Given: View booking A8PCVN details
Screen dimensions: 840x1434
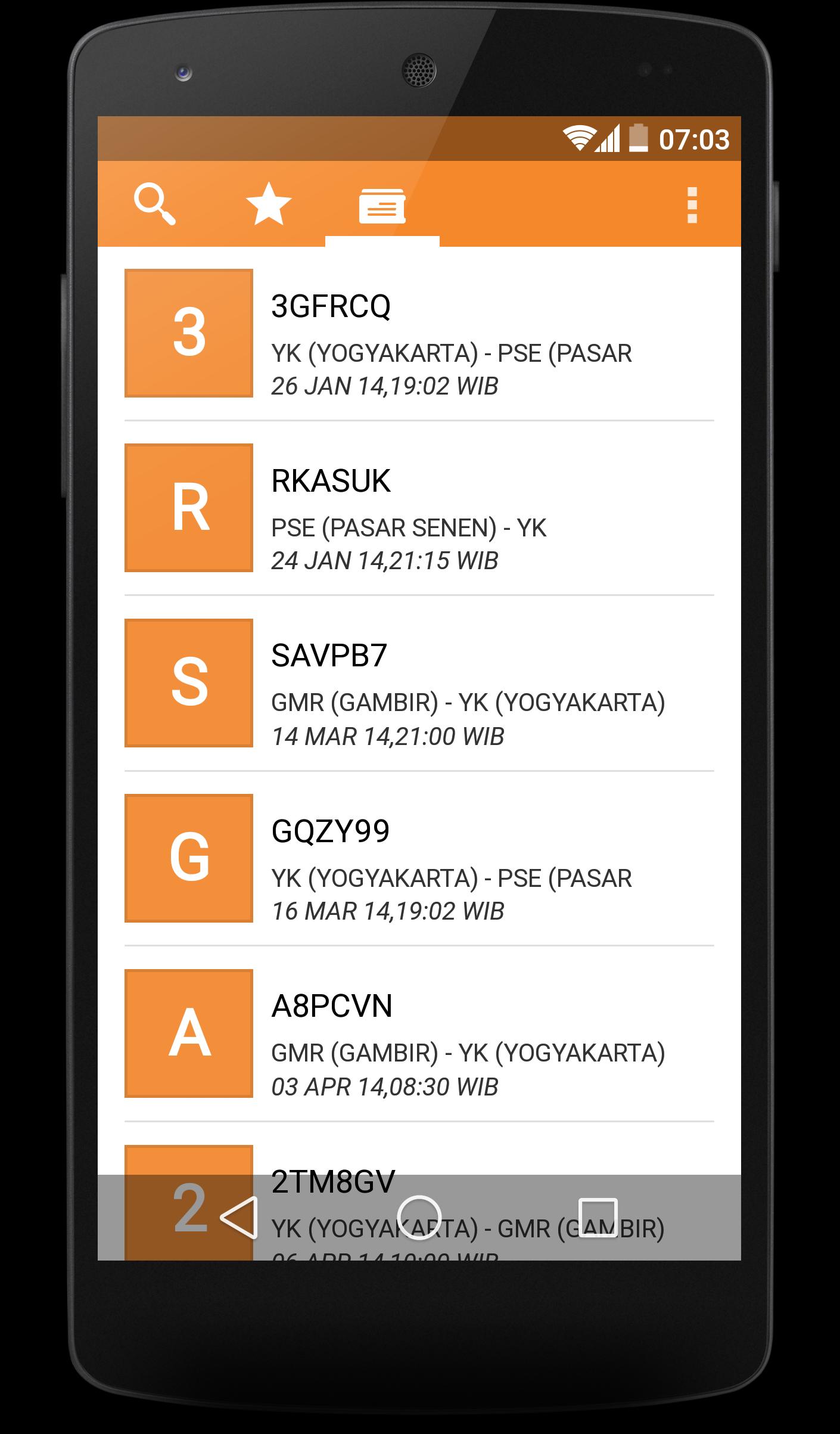Looking at the screenshot, I should pos(419,1033).
